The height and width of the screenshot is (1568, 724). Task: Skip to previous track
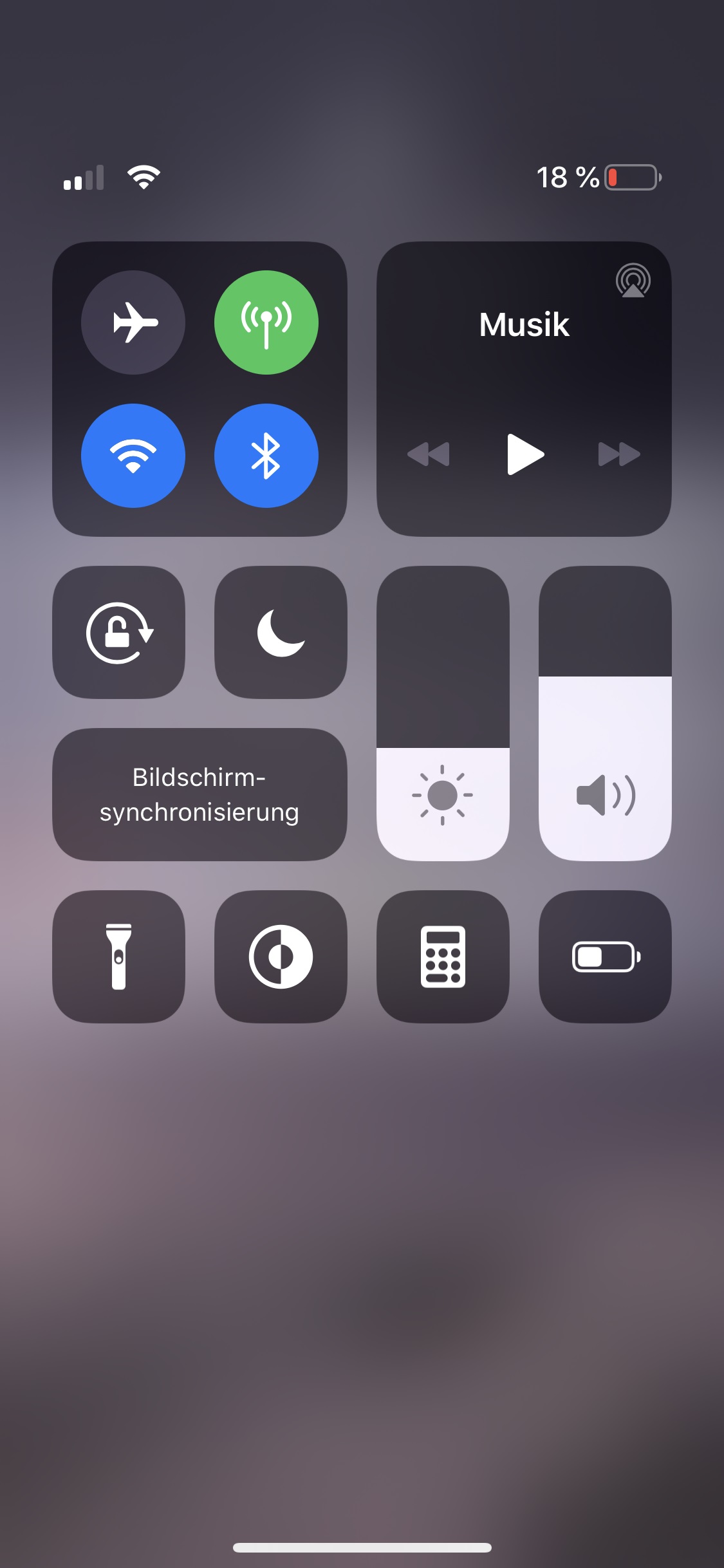click(429, 454)
